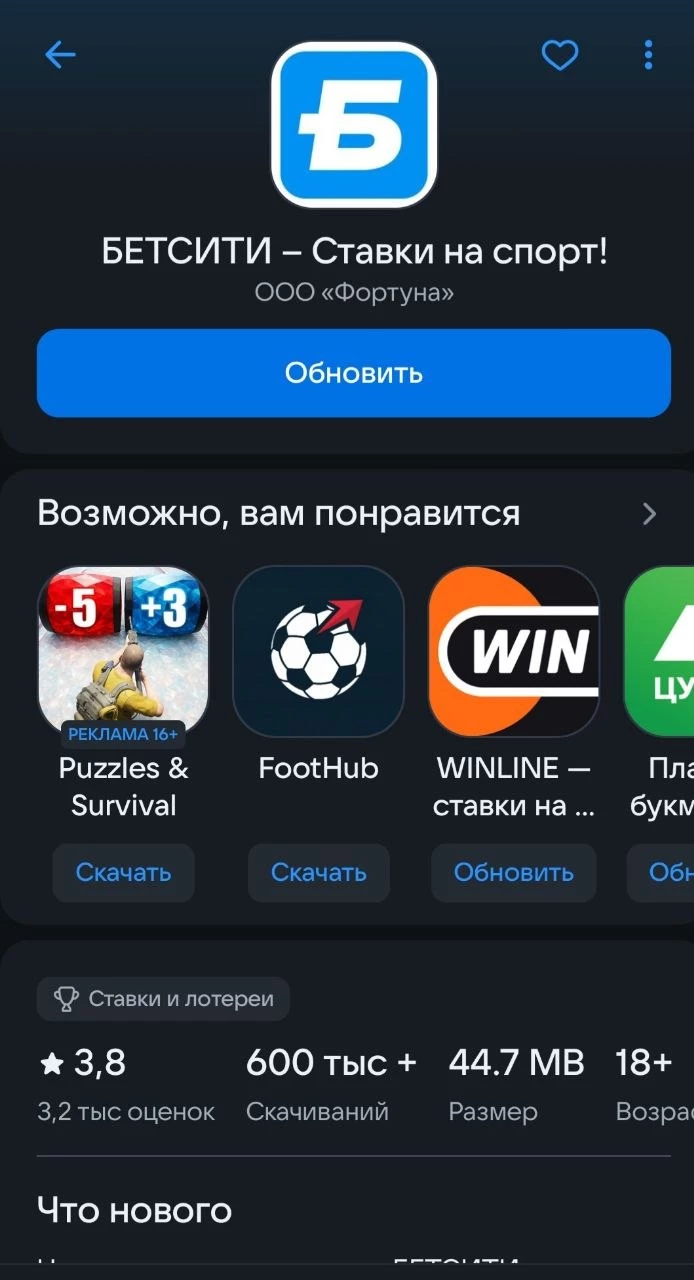Viewport: 694px width, 1280px height.
Task: Download FootHub with Скачать
Action: (x=319, y=872)
